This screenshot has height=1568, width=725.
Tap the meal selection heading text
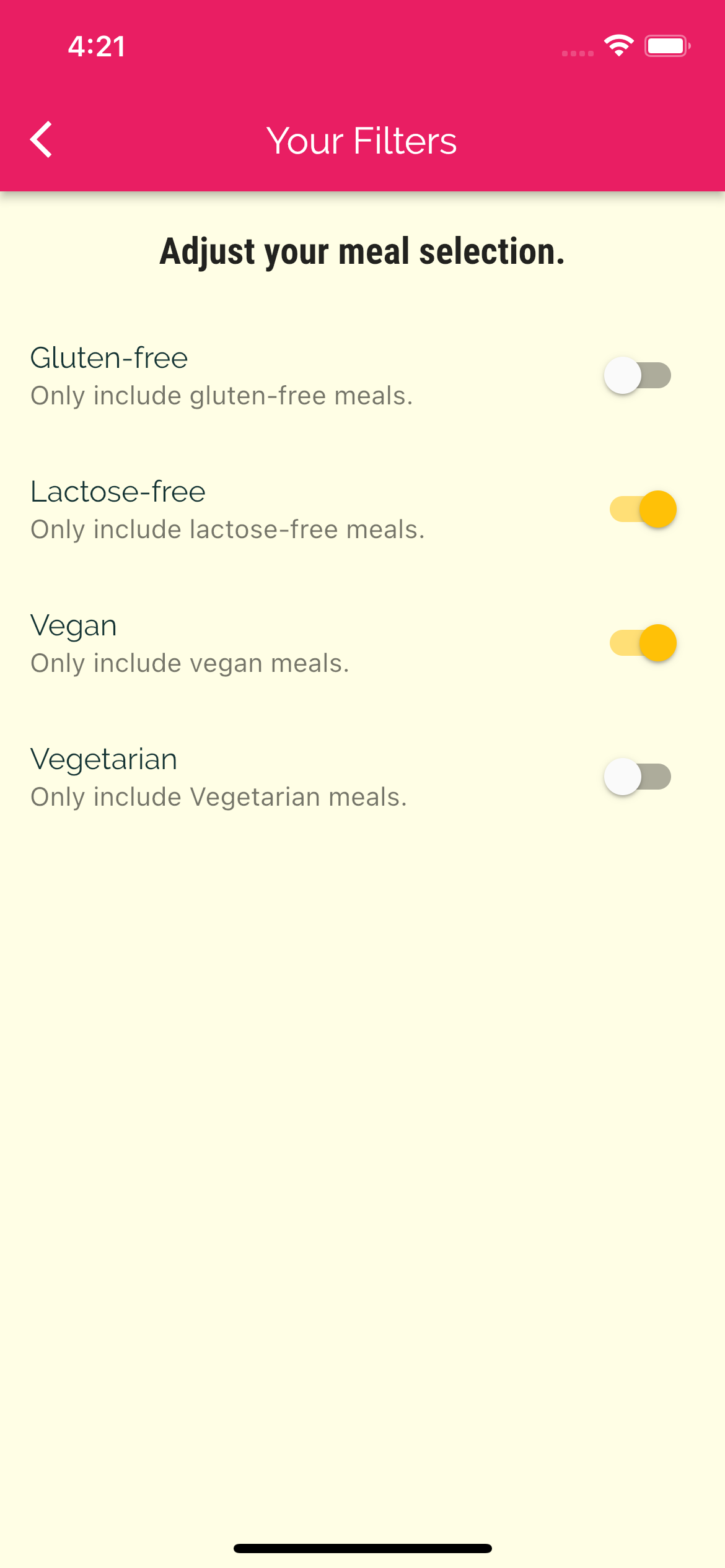coord(362,250)
